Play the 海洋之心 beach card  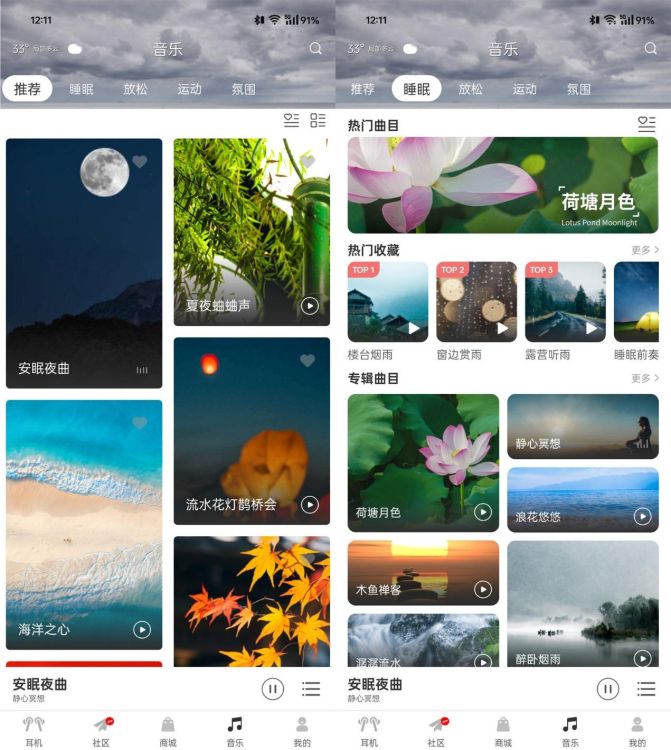tap(142, 630)
